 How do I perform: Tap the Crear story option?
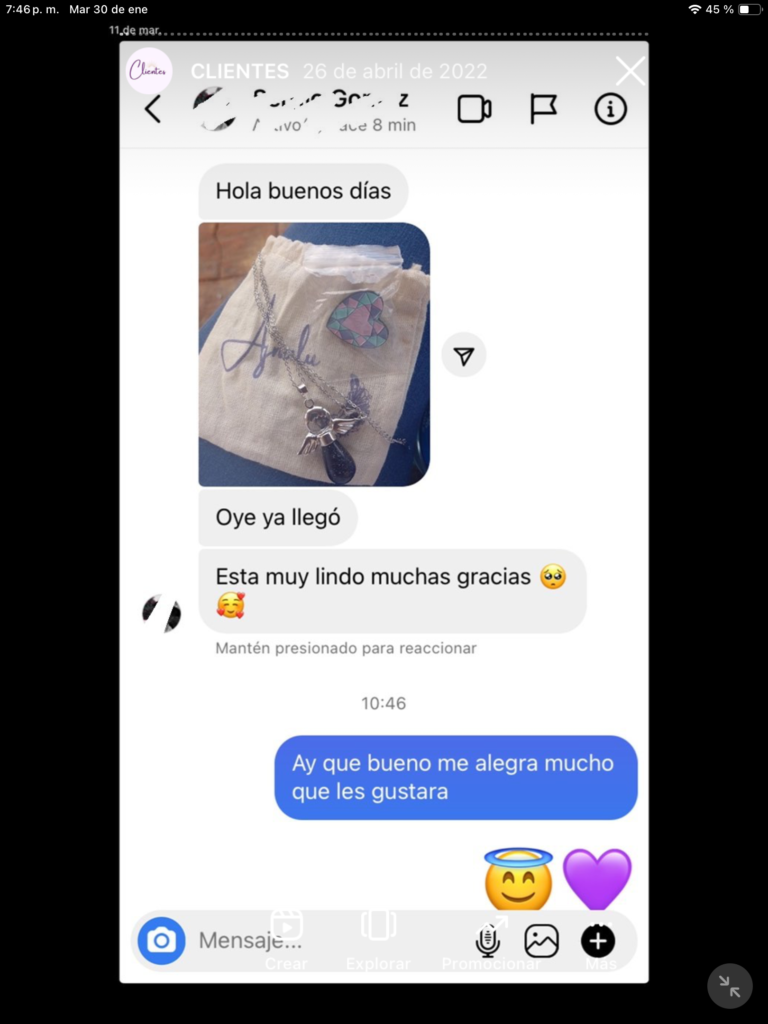286,940
